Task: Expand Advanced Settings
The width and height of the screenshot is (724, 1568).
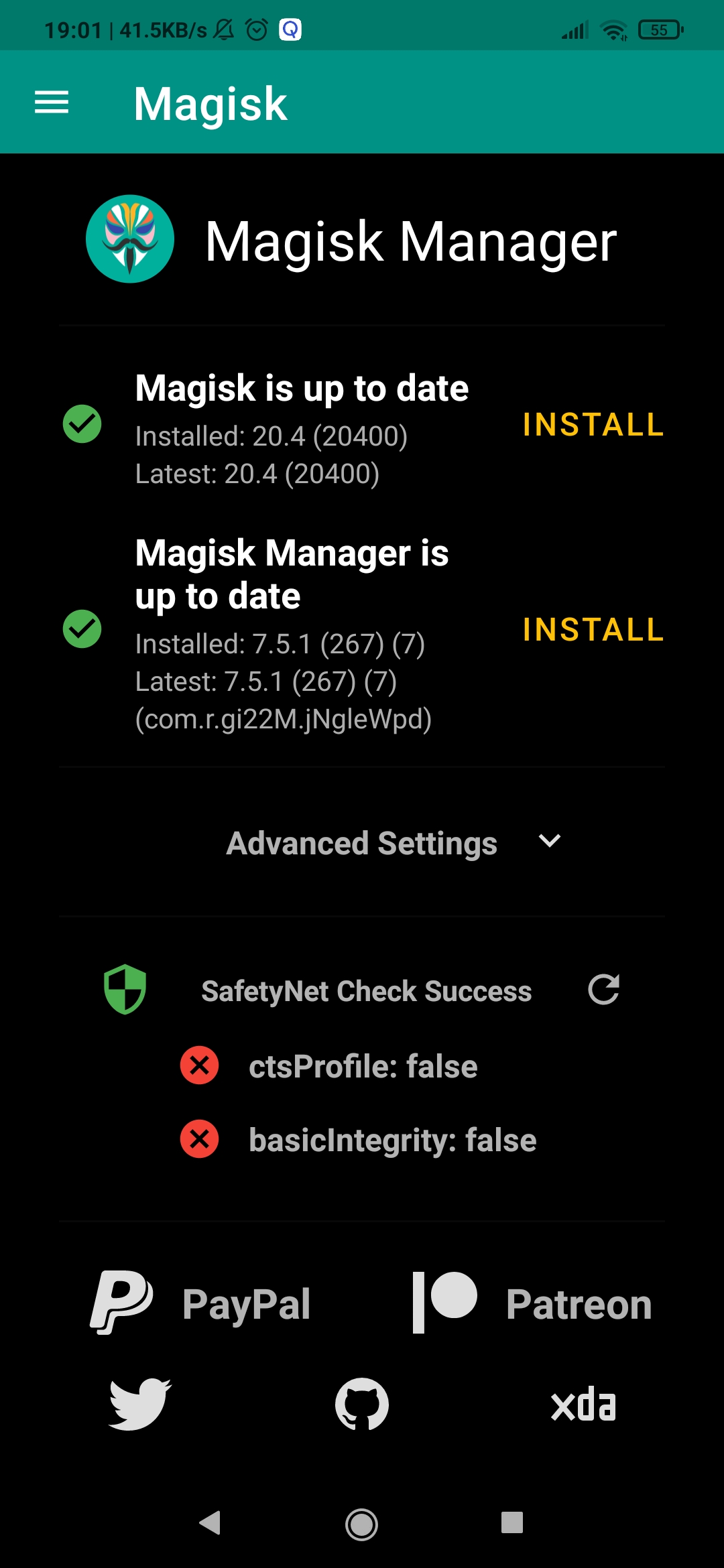Action: (x=394, y=842)
